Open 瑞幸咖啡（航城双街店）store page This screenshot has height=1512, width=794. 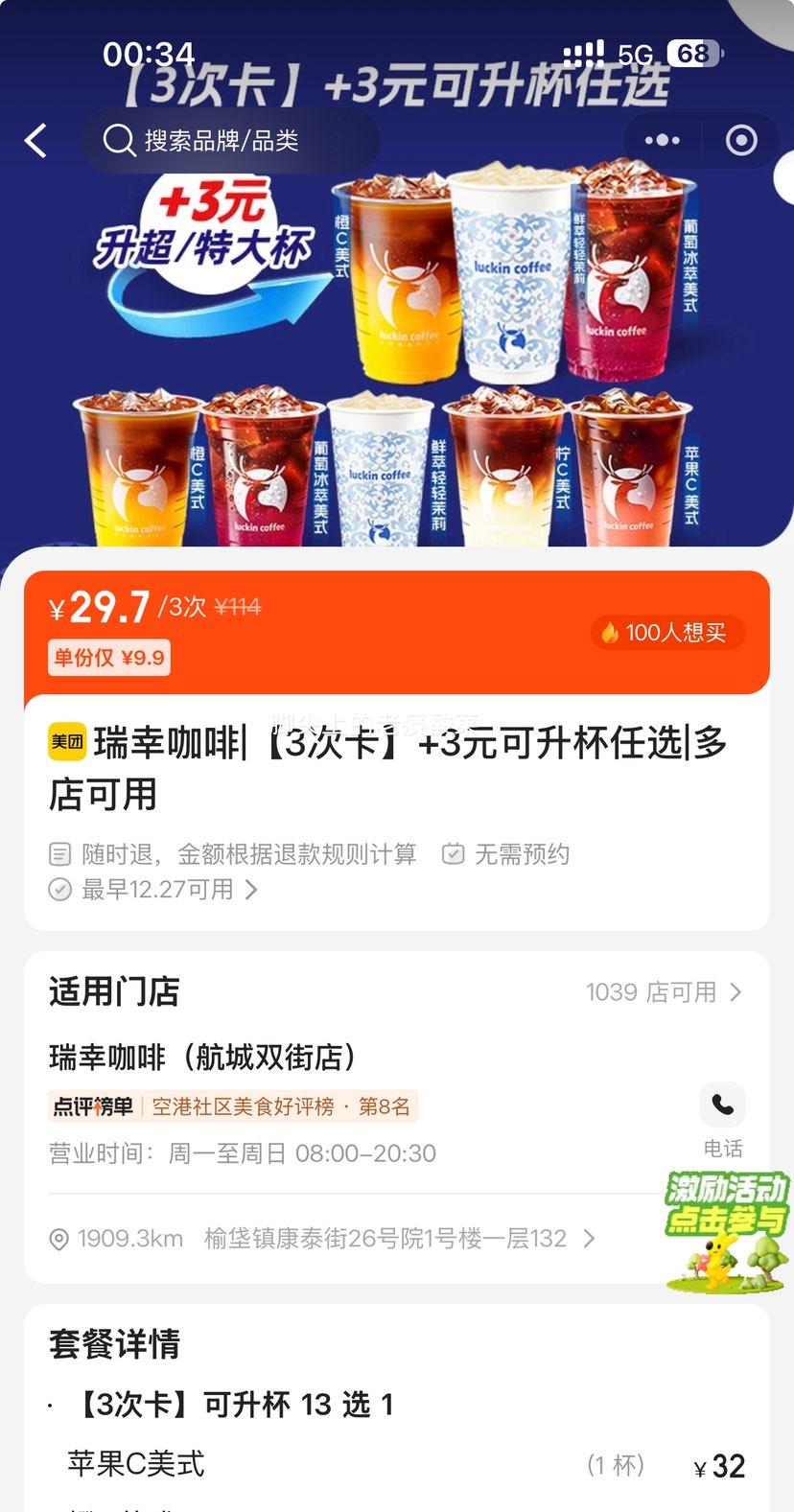click(201, 1057)
